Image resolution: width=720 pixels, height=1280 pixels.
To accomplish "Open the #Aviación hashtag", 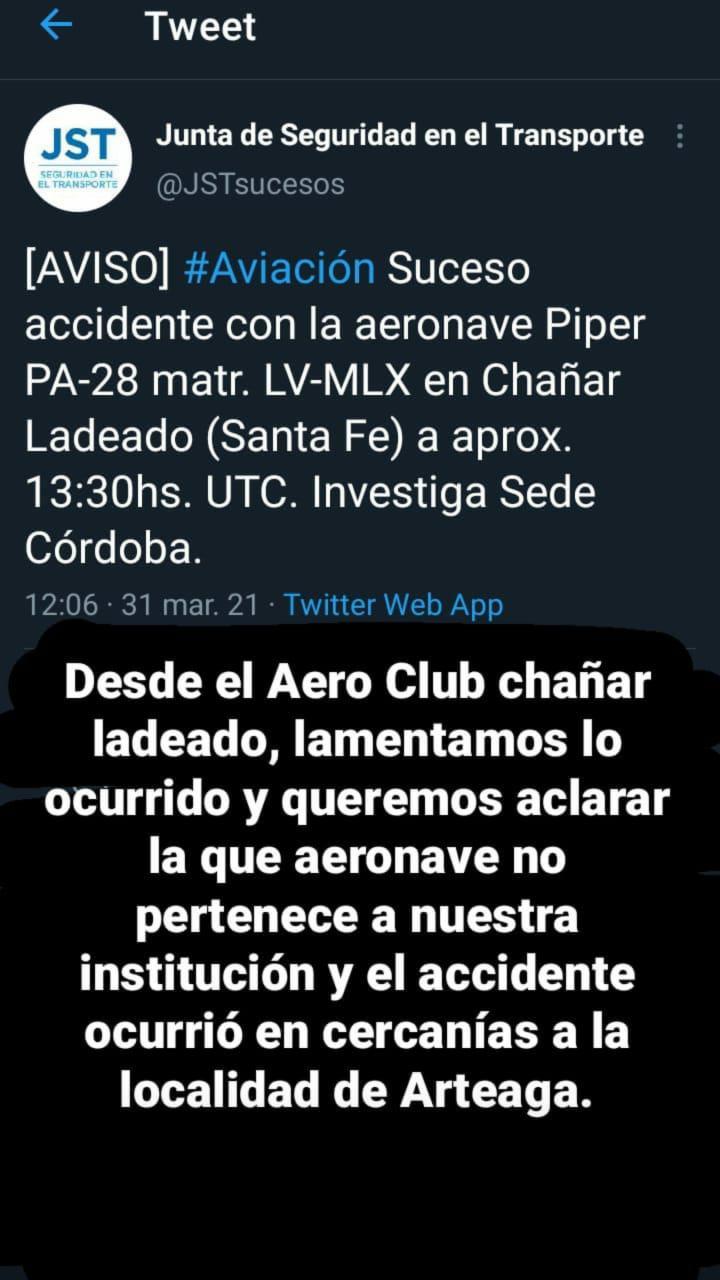I will pos(280,268).
